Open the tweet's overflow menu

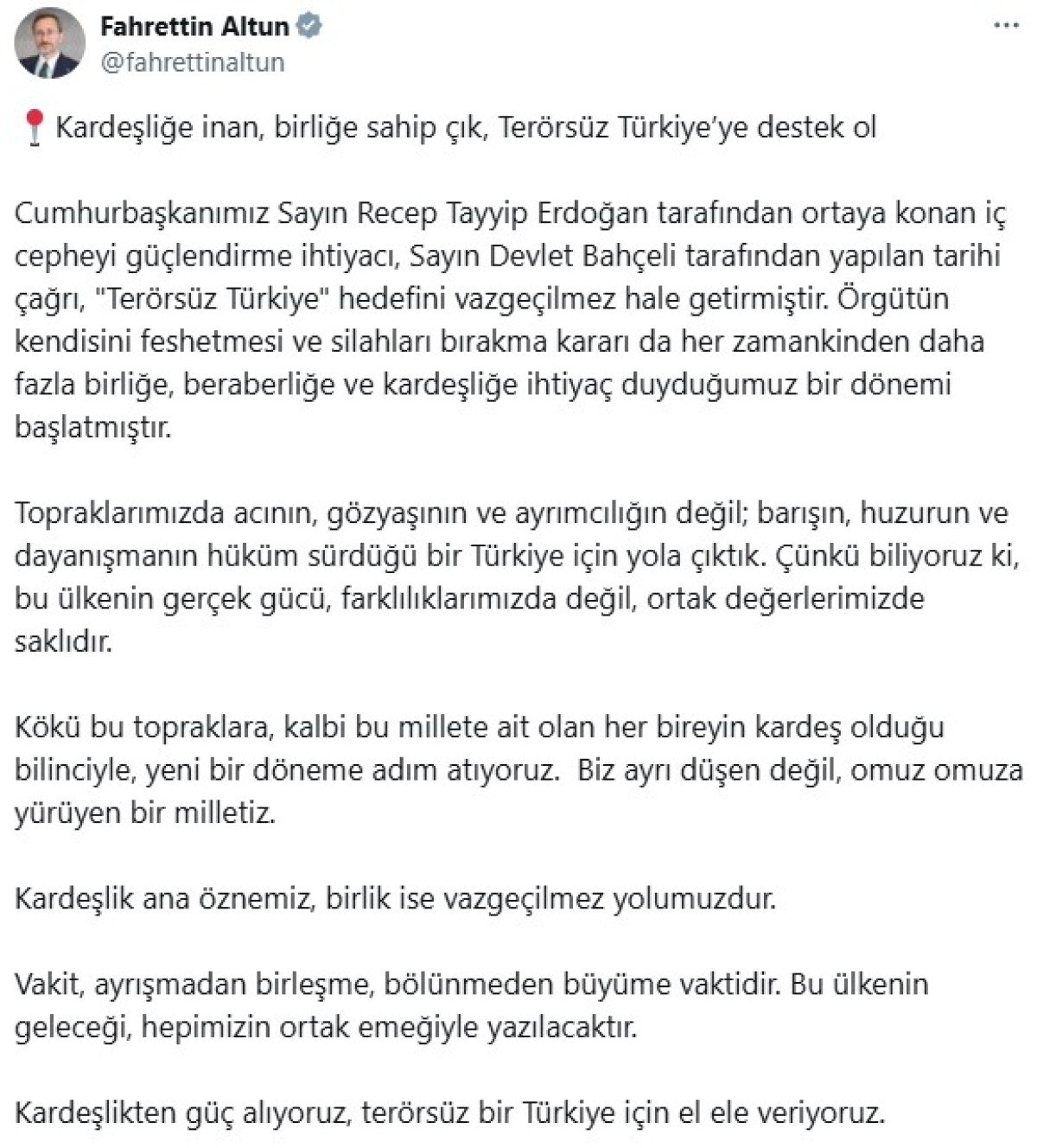coord(1006,27)
